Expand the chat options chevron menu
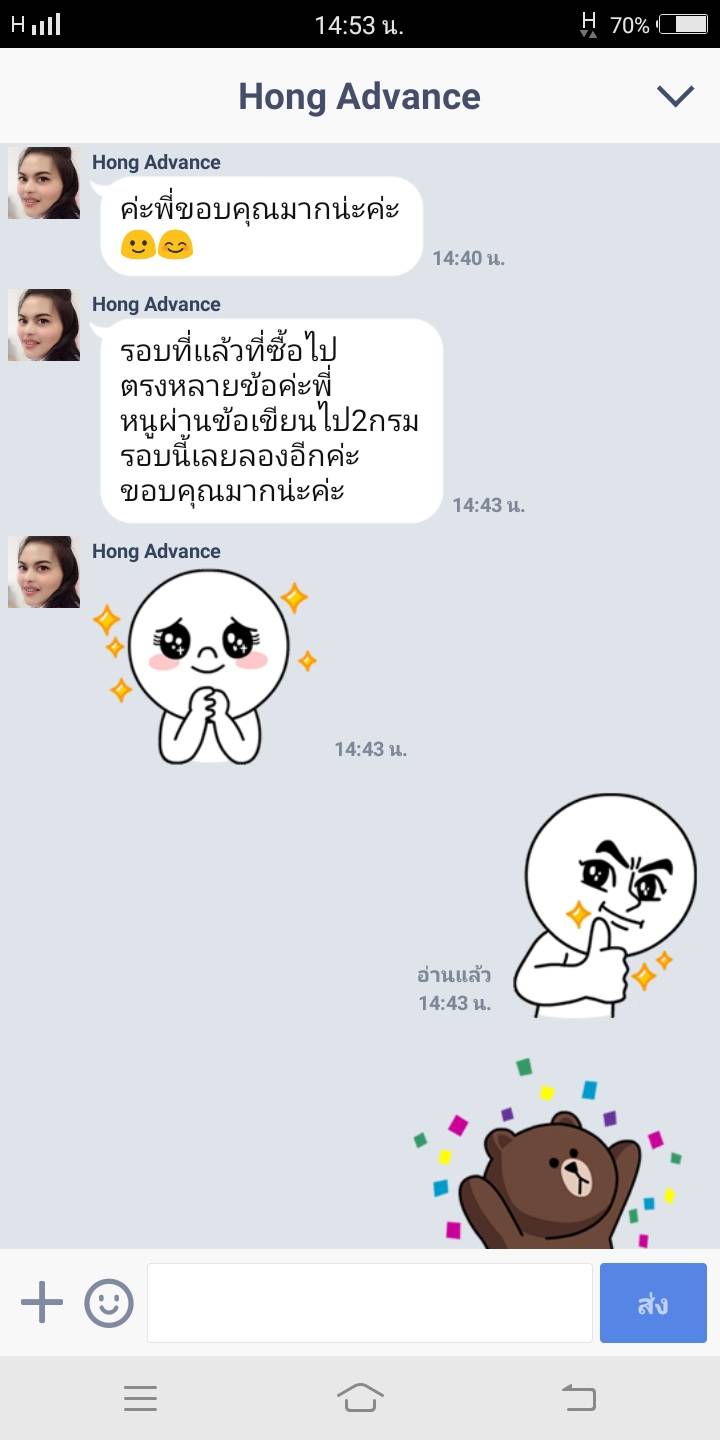 pos(675,96)
